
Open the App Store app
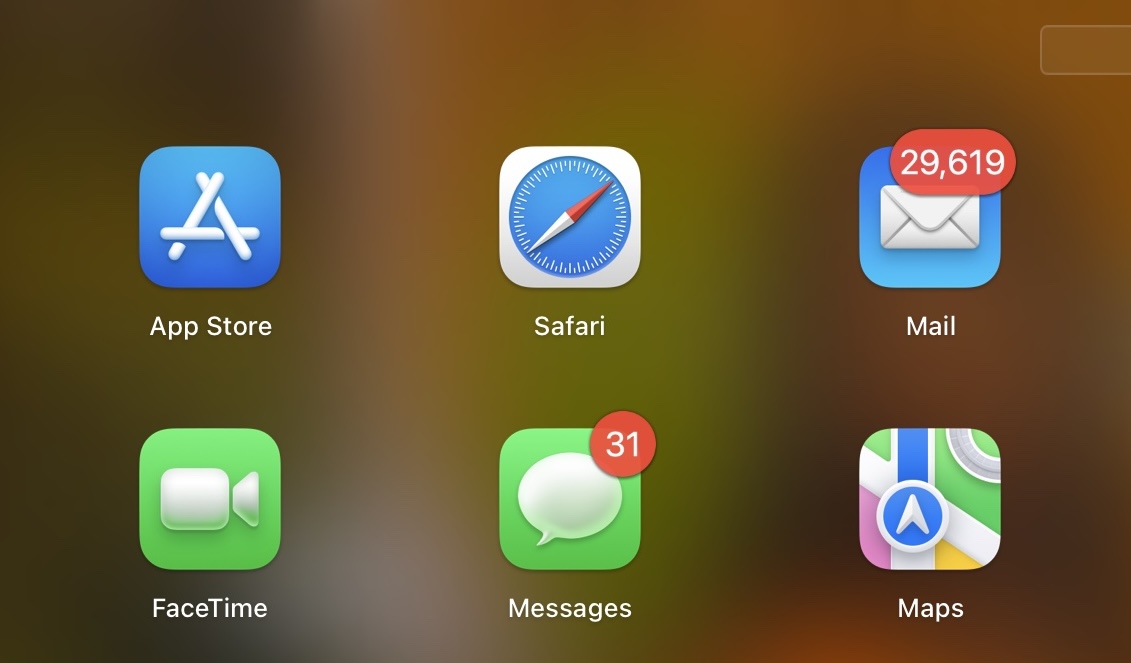(210, 217)
